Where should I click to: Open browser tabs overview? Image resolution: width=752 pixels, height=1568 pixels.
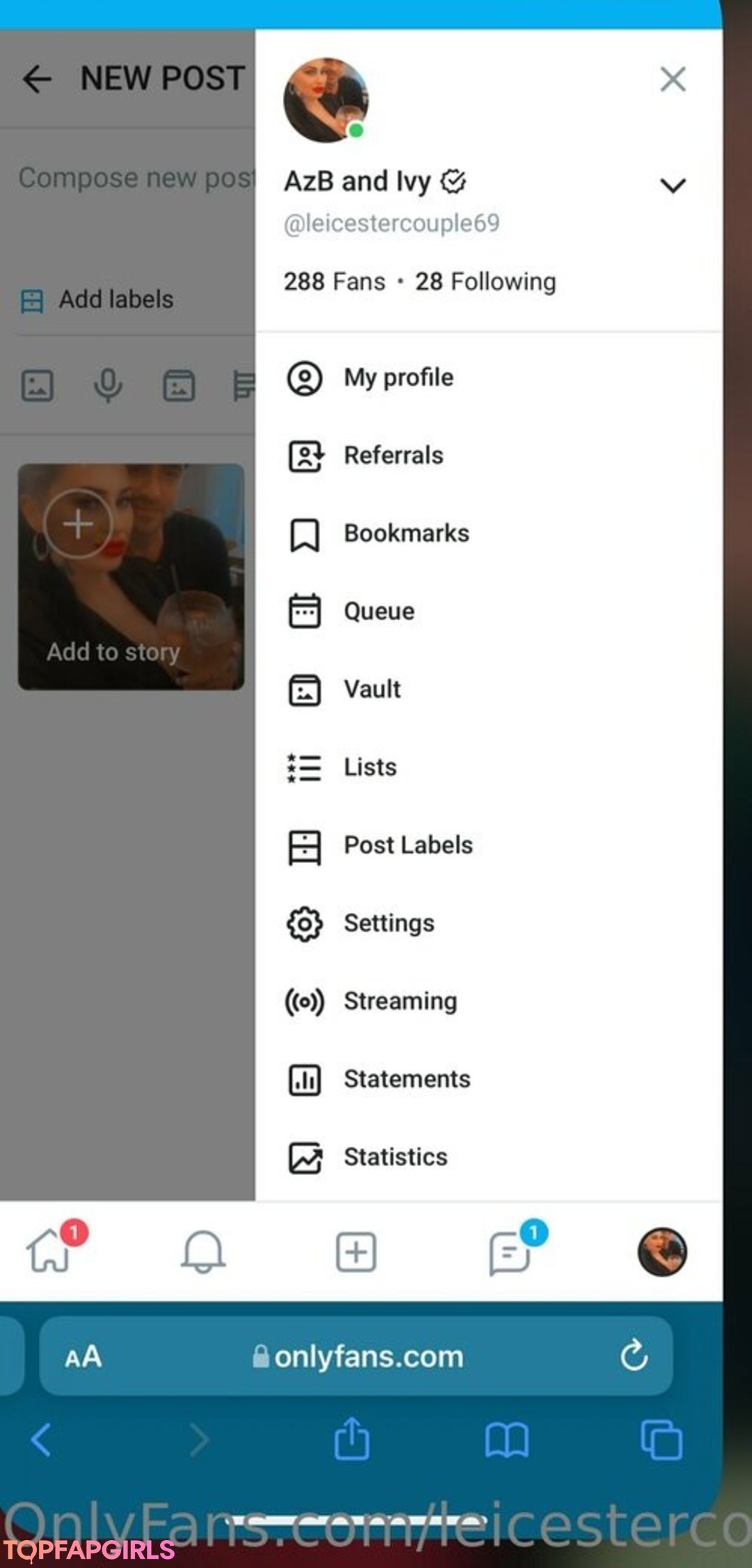pyautogui.click(x=661, y=1440)
